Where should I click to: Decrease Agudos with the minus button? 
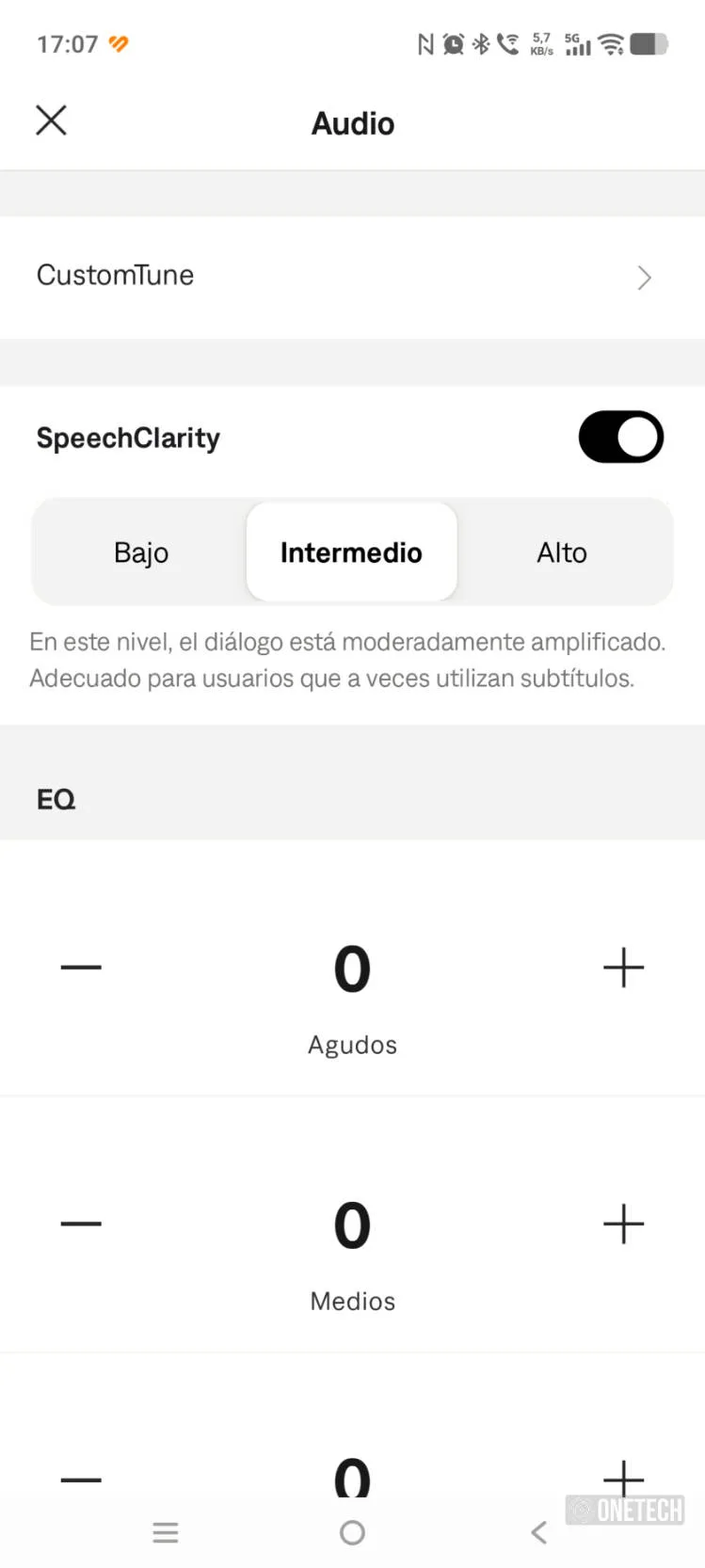81,967
